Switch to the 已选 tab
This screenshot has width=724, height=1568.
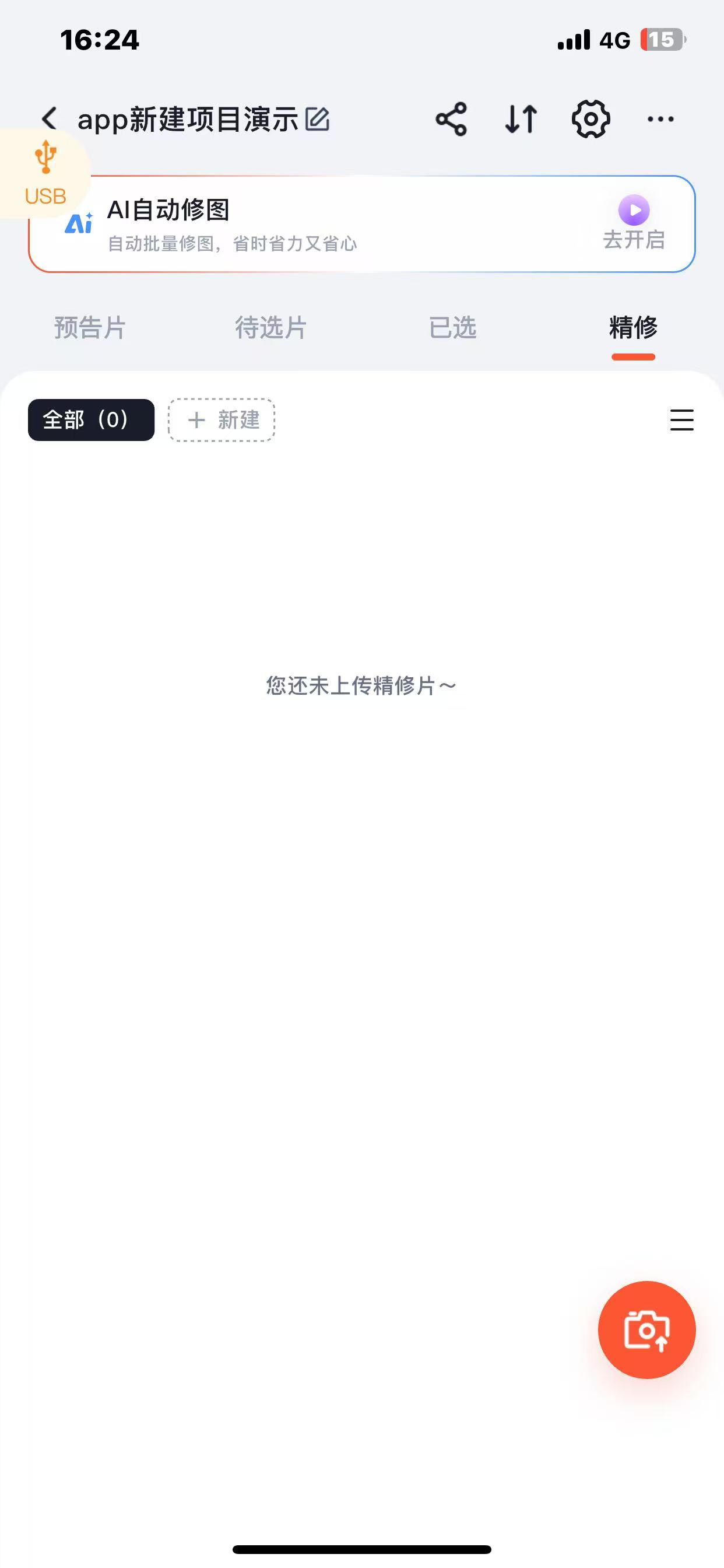point(452,328)
